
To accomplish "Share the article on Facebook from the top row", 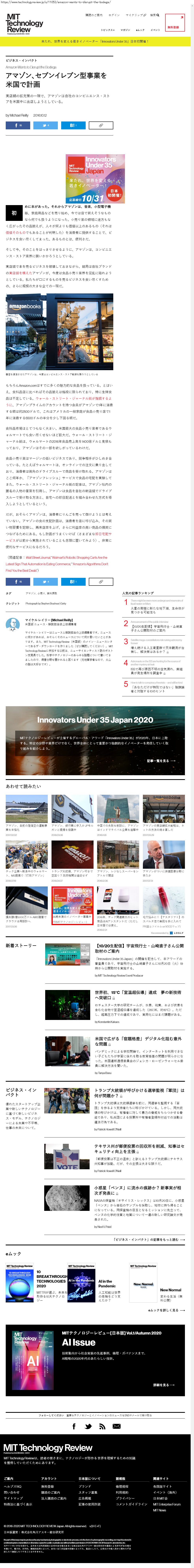I will [x=18, y=125].
